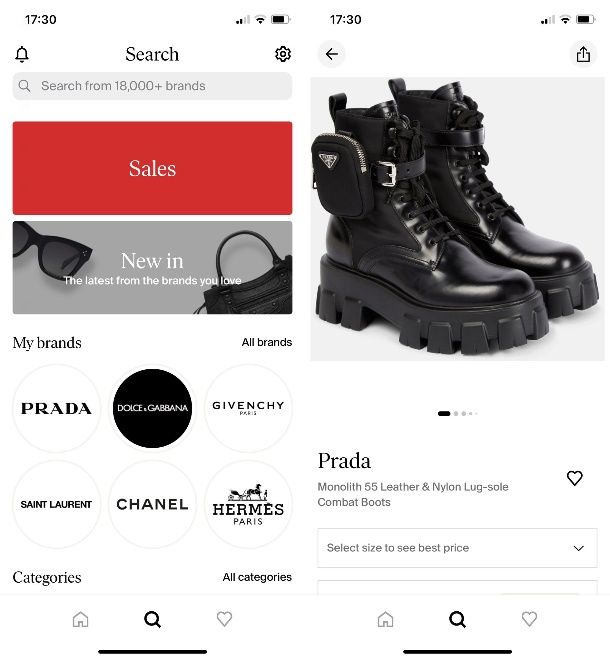Open the wishlist tab below the size dropdown
The width and height of the screenshot is (610, 660).
coord(529,620)
